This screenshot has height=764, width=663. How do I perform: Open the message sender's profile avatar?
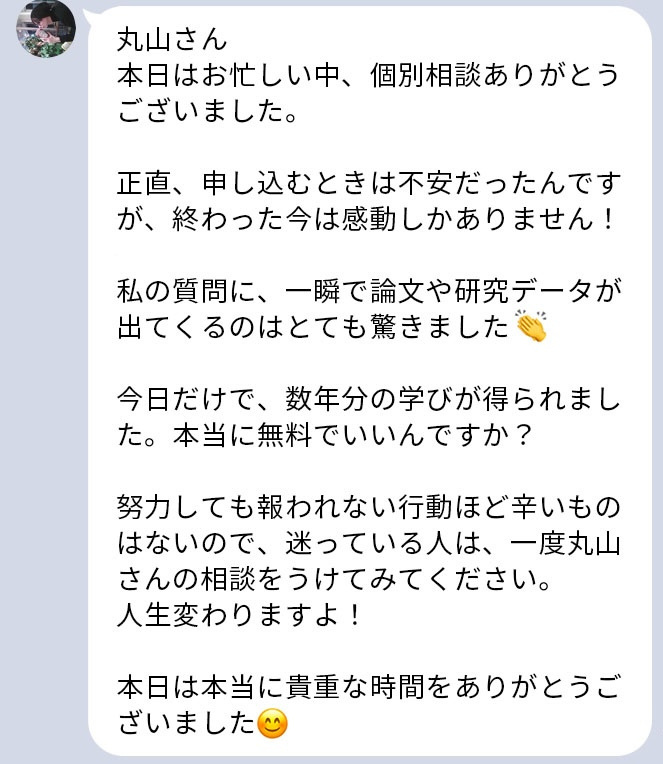pyautogui.click(x=46, y=28)
